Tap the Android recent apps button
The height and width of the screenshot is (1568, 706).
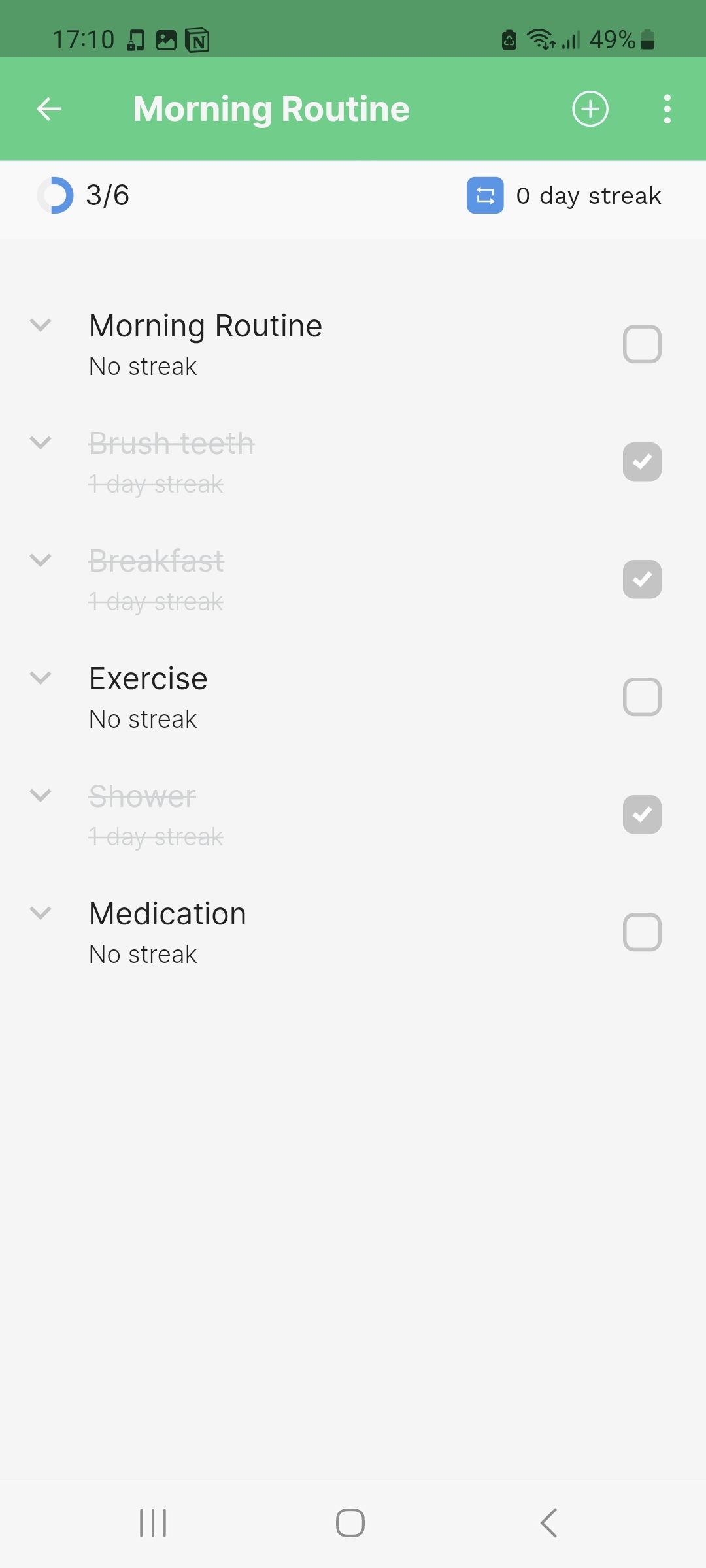pos(152,1520)
